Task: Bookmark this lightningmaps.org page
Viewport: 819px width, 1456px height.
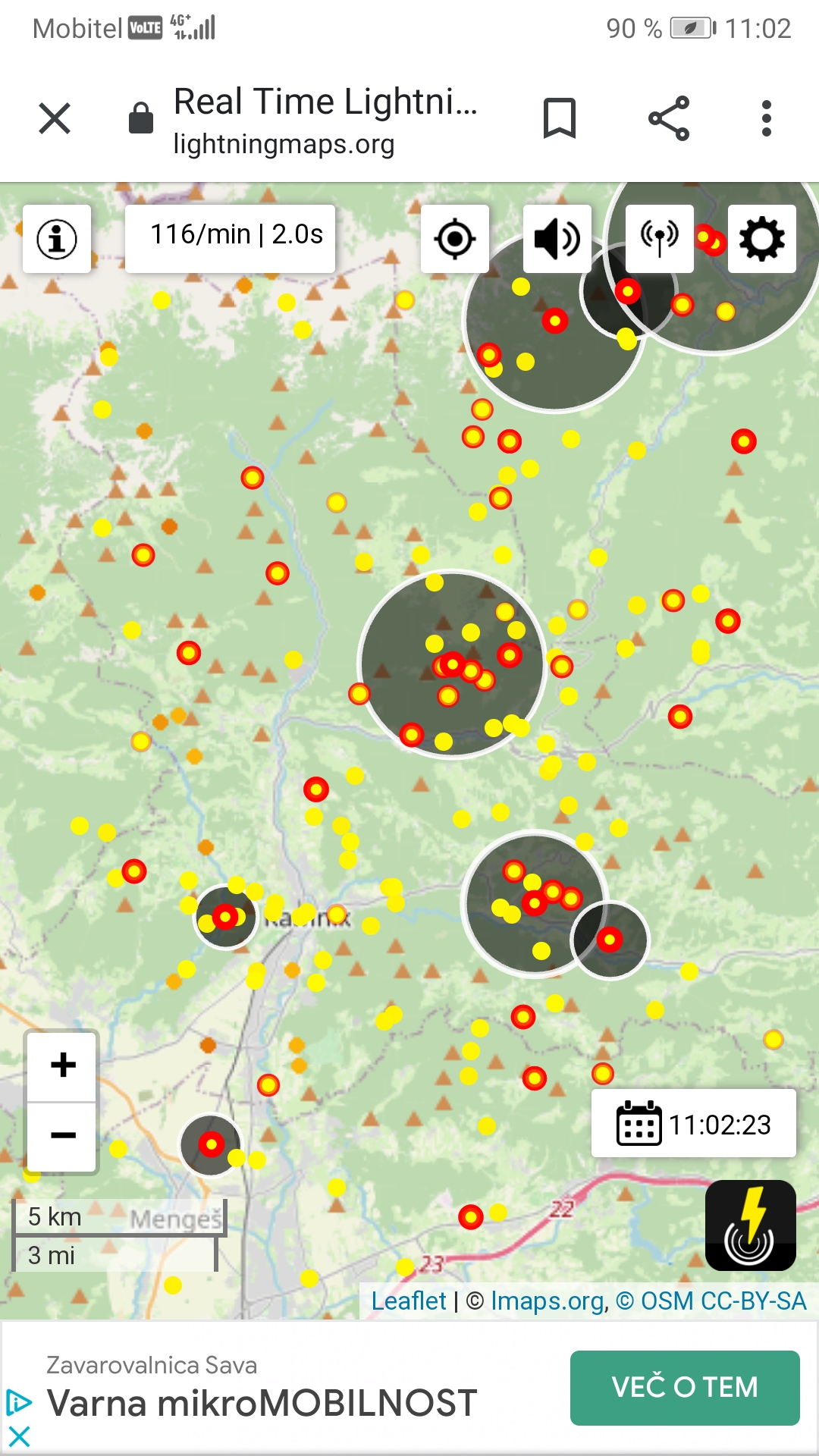Action: click(560, 118)
